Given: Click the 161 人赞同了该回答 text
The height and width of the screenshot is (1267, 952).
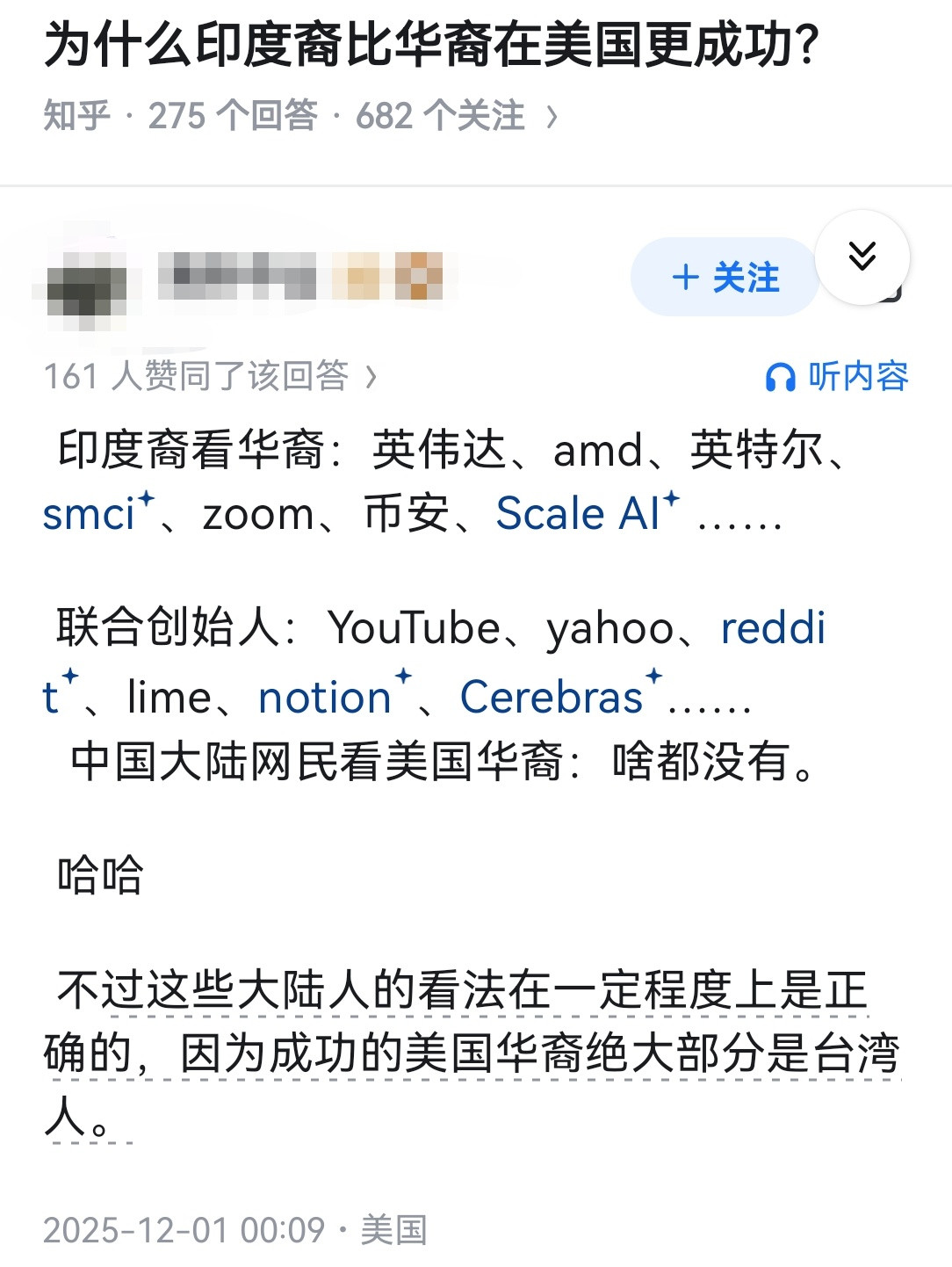Looking at the screenshot, I should tap(197, 376).
